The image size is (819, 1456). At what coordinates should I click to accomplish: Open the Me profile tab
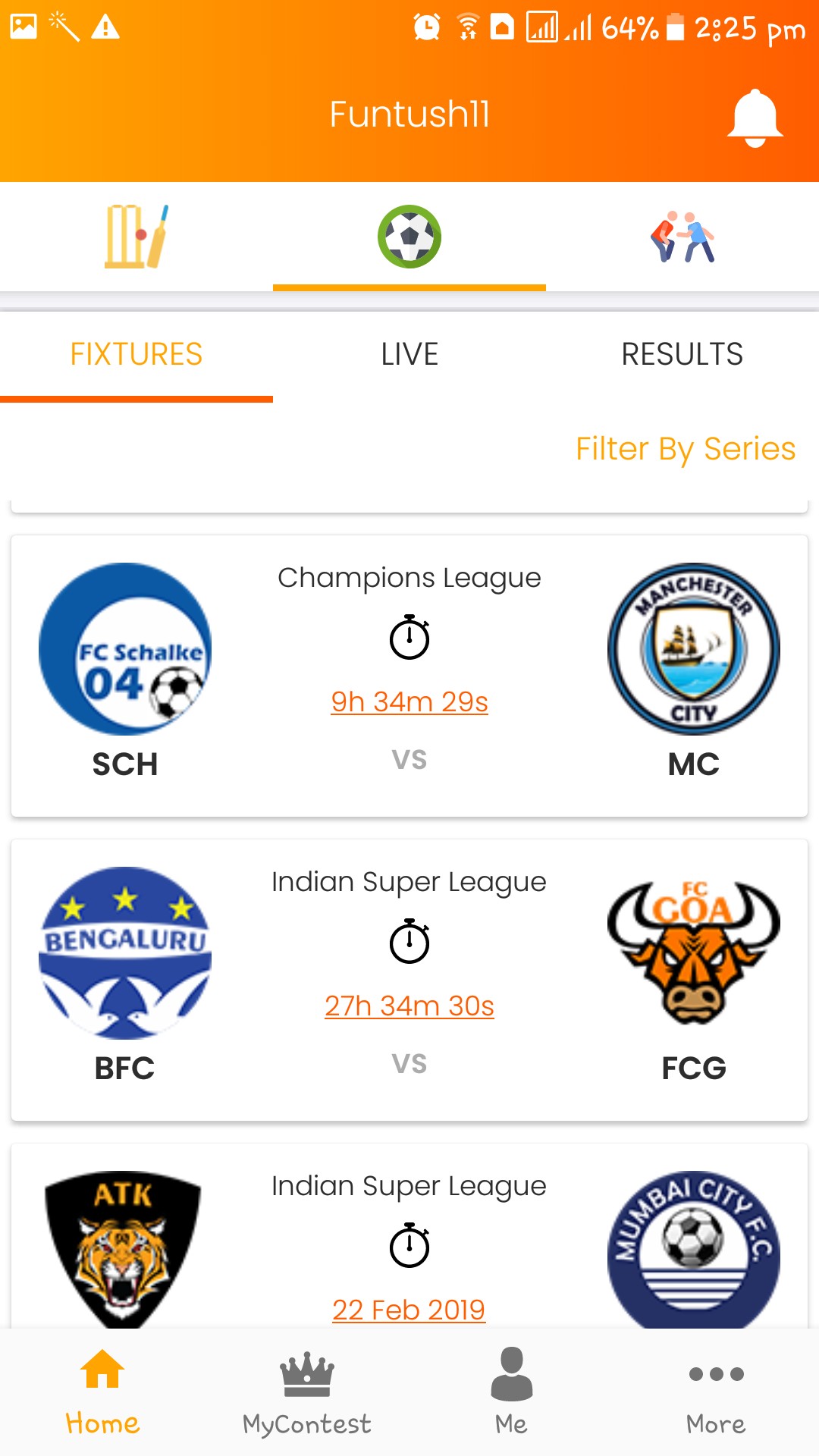point(512,1392)
